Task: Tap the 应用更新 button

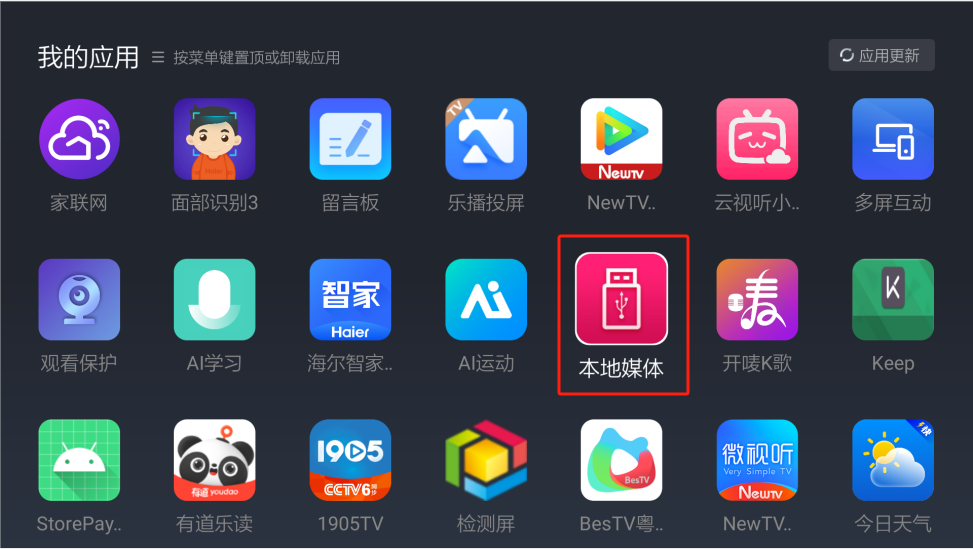Action: [x=881, y=56]
